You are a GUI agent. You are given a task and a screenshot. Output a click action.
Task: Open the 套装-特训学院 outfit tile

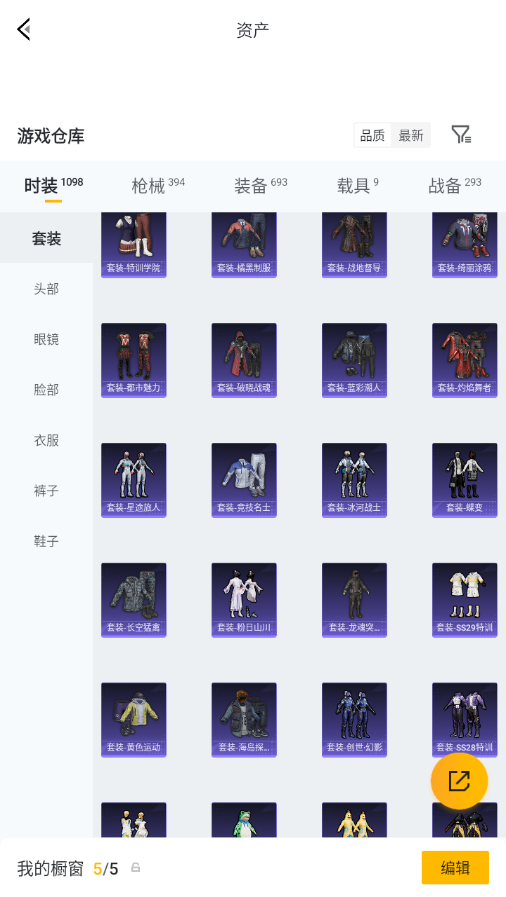coord(134,245)
